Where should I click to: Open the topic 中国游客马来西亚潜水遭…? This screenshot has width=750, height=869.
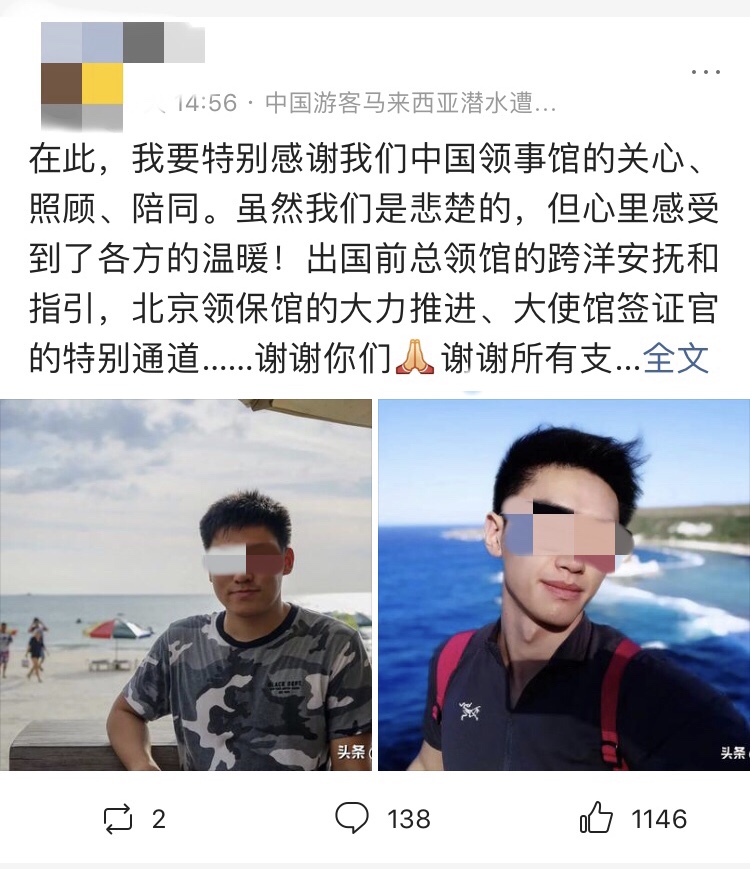[x=410, y=104]
